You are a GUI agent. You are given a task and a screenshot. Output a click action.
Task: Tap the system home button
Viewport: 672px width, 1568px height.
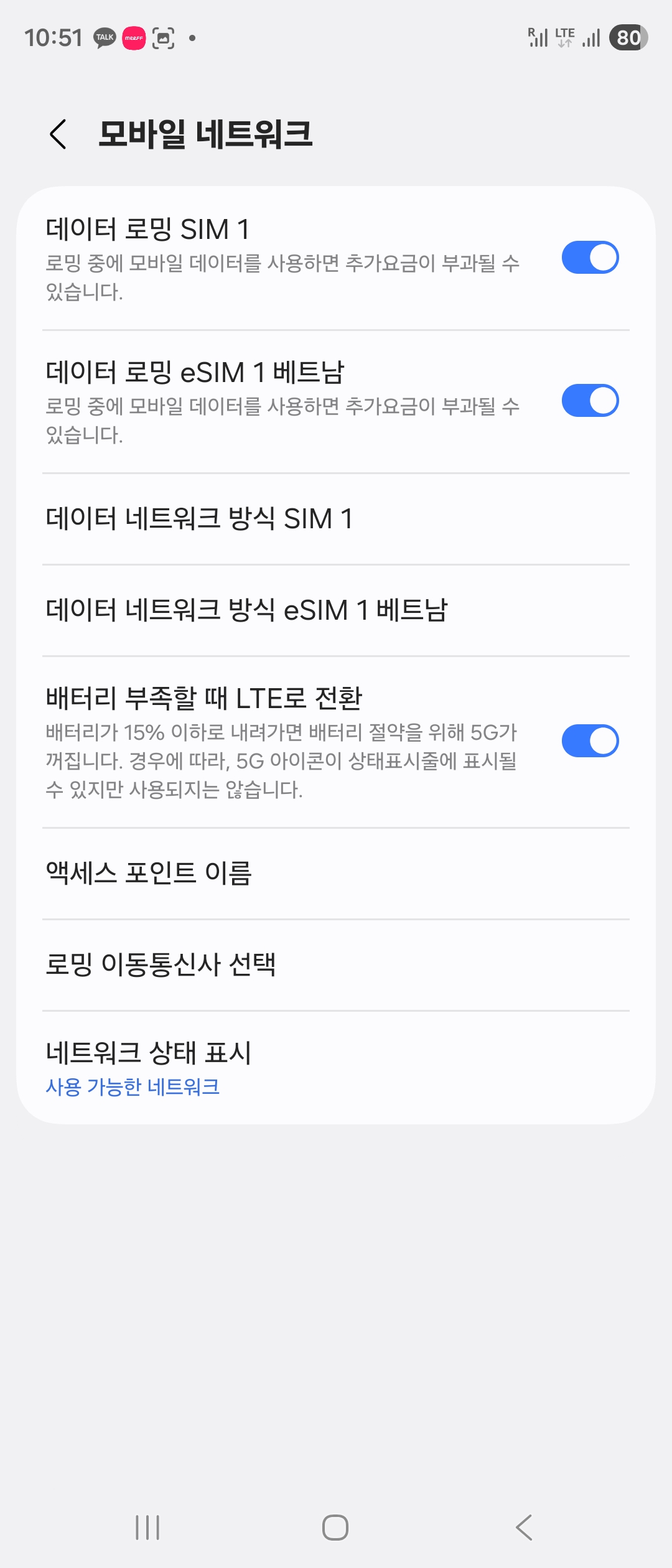(335, 1527)
